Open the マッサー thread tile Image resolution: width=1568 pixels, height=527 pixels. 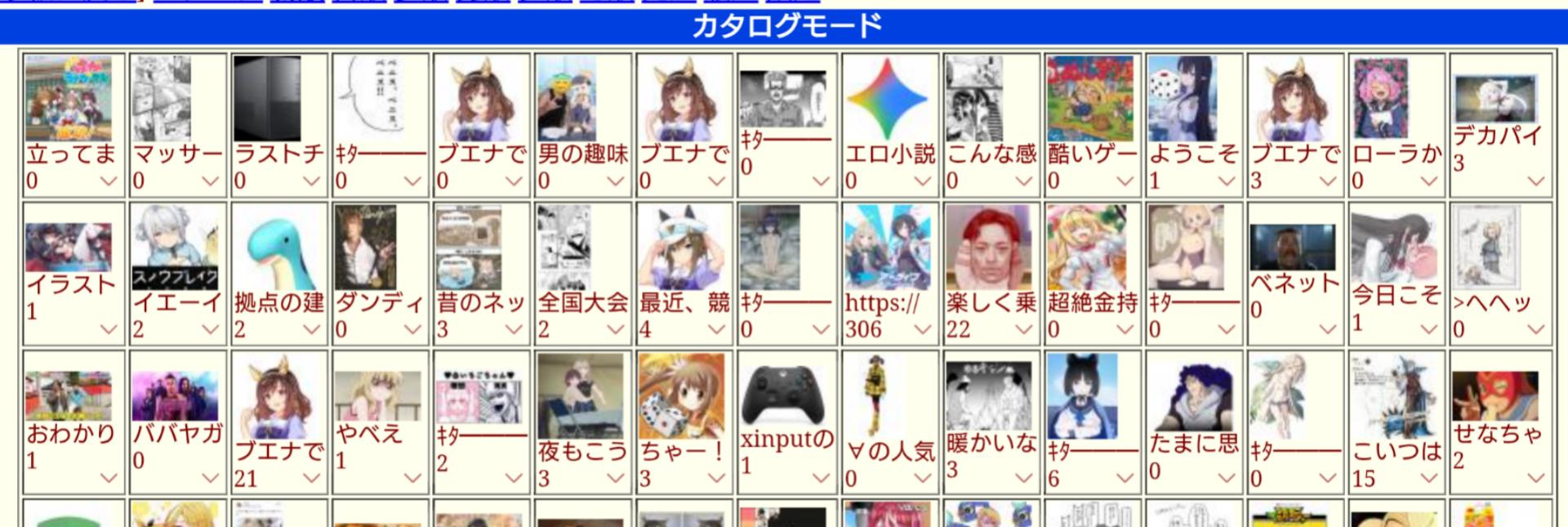click(x=163, y=99)
